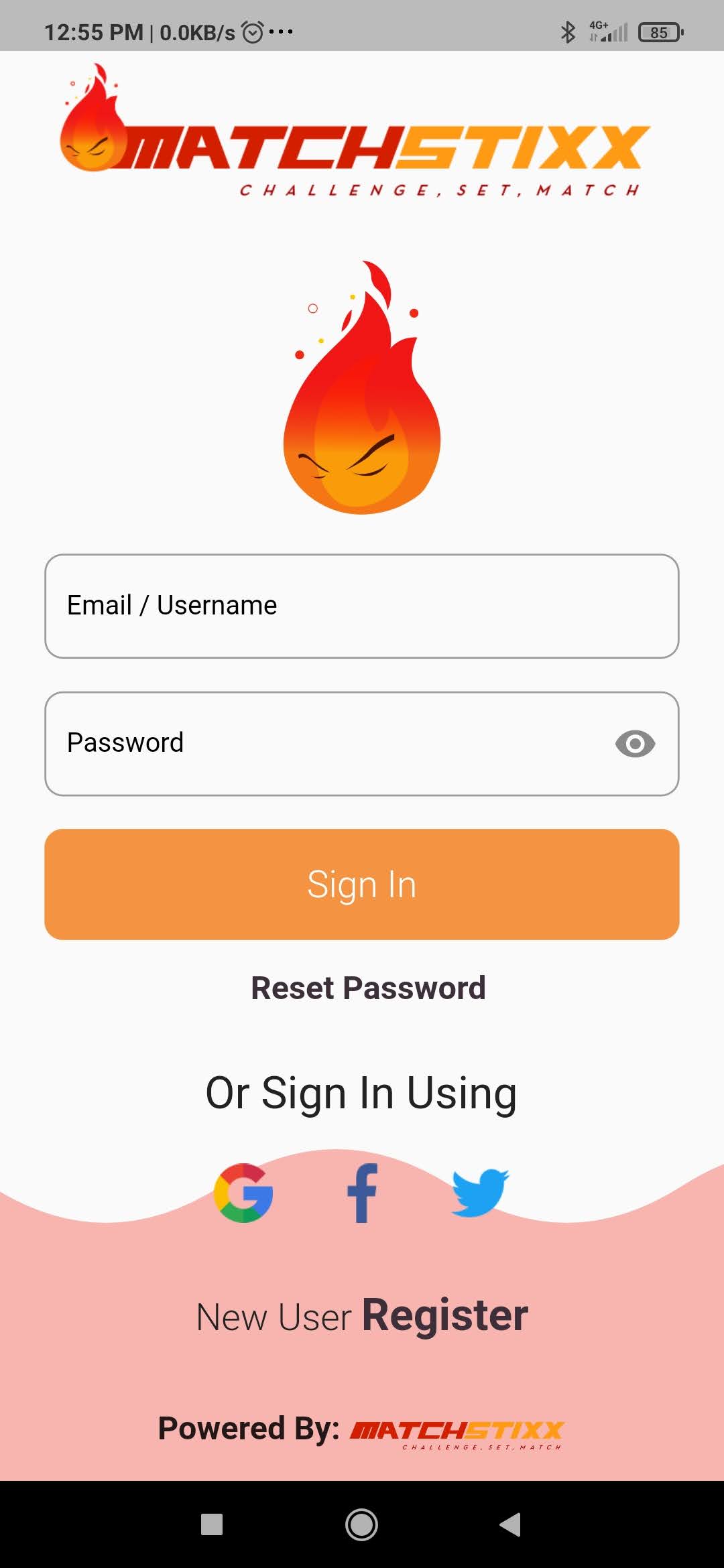Tap the orange Sign In button
724x1568 pixels.
[x=362, y=885]
